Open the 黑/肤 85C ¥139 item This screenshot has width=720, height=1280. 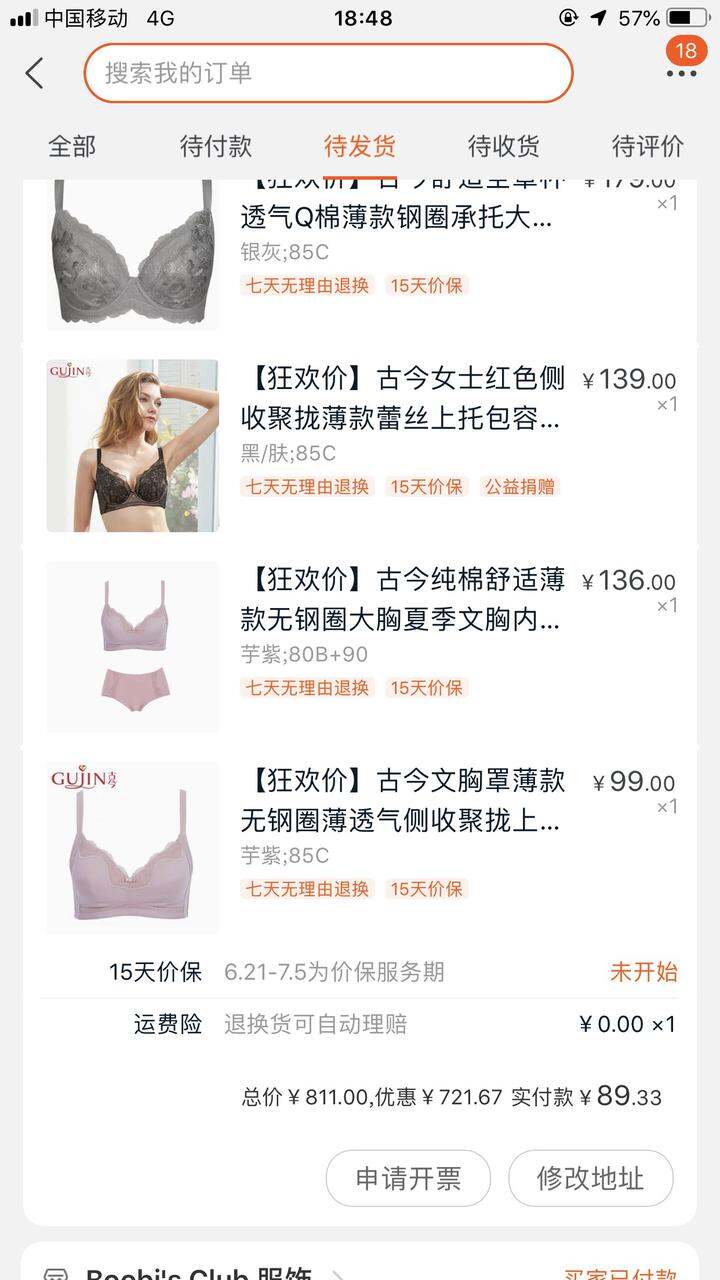coord(361,446)
